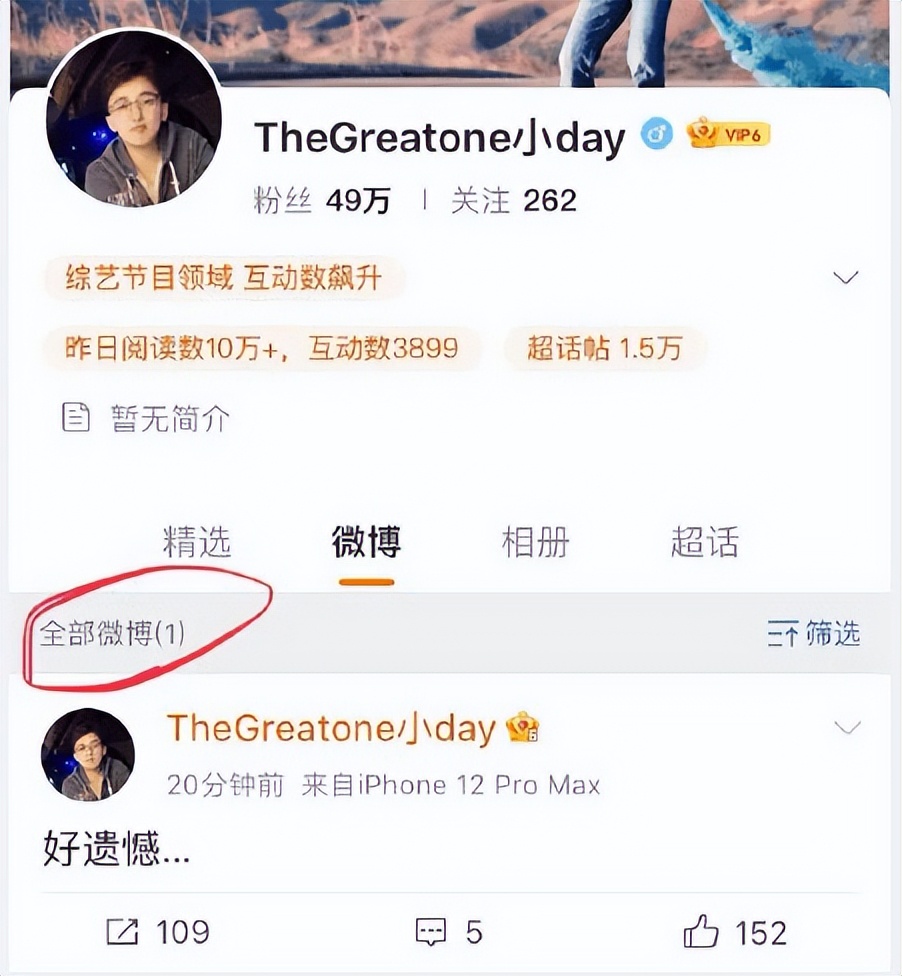Select the 微博 tab
Viewport: 902px width, 976px height.
[366, 542]
